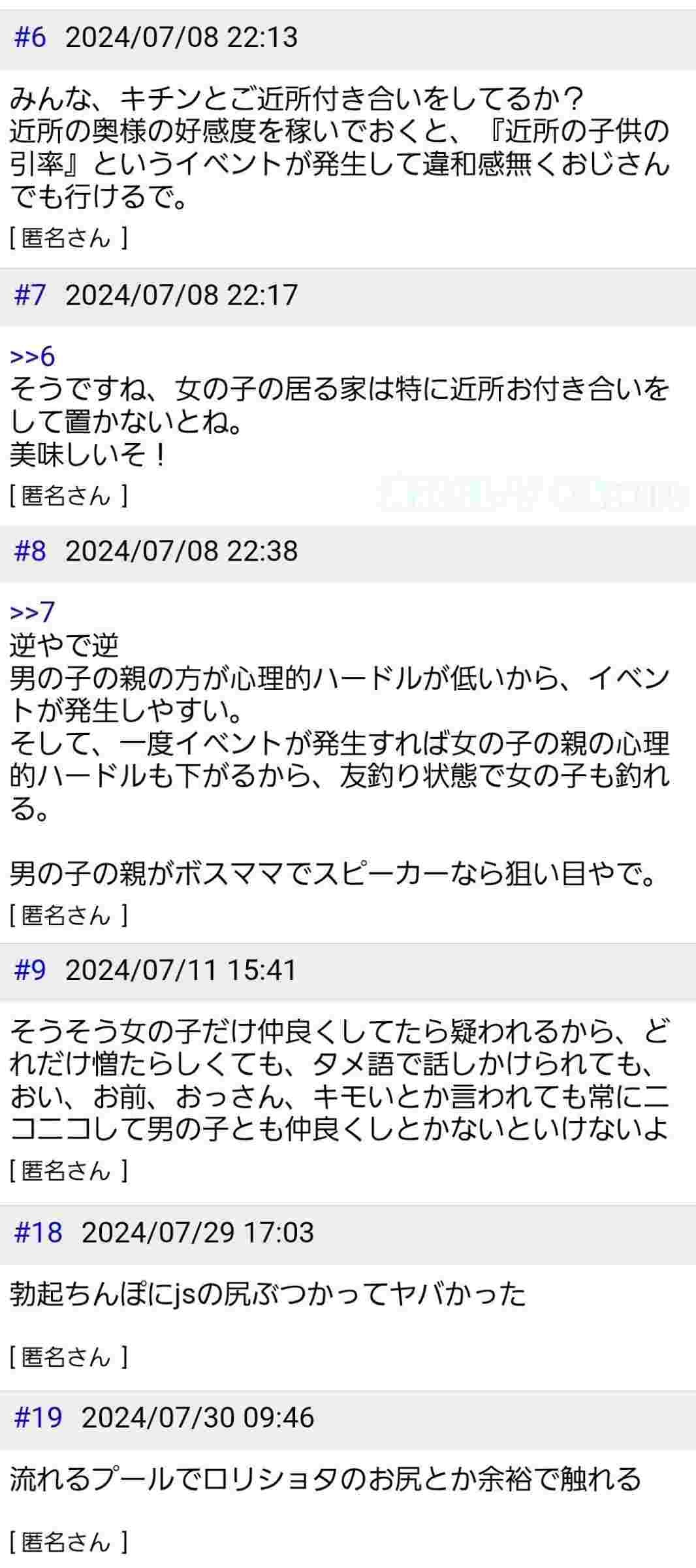
Task: Open the #7 post number link
Action: pyautogui.click(x=30, y=295)
